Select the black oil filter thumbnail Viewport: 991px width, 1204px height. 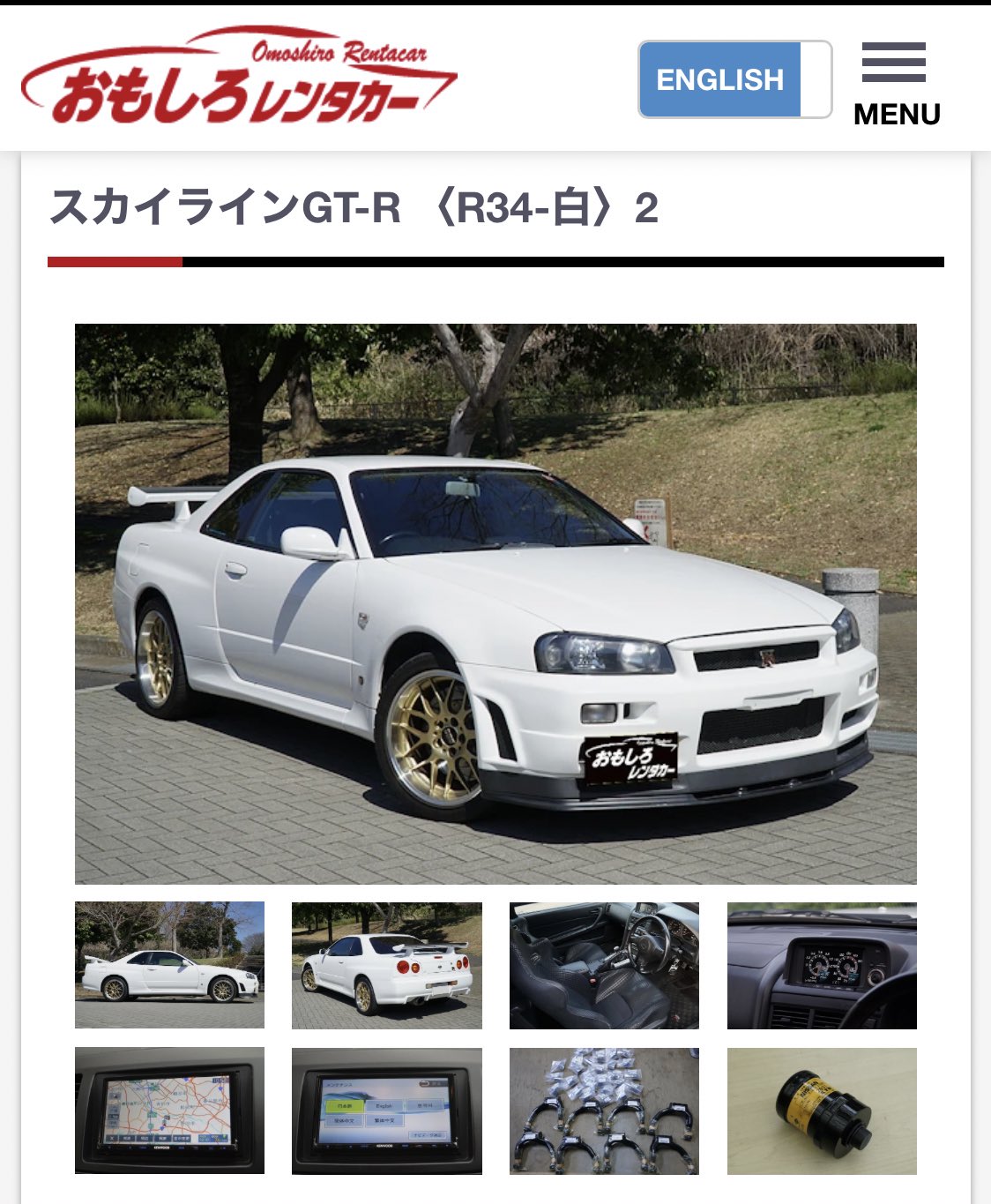pyautogui.click(x=822, y=1110)
